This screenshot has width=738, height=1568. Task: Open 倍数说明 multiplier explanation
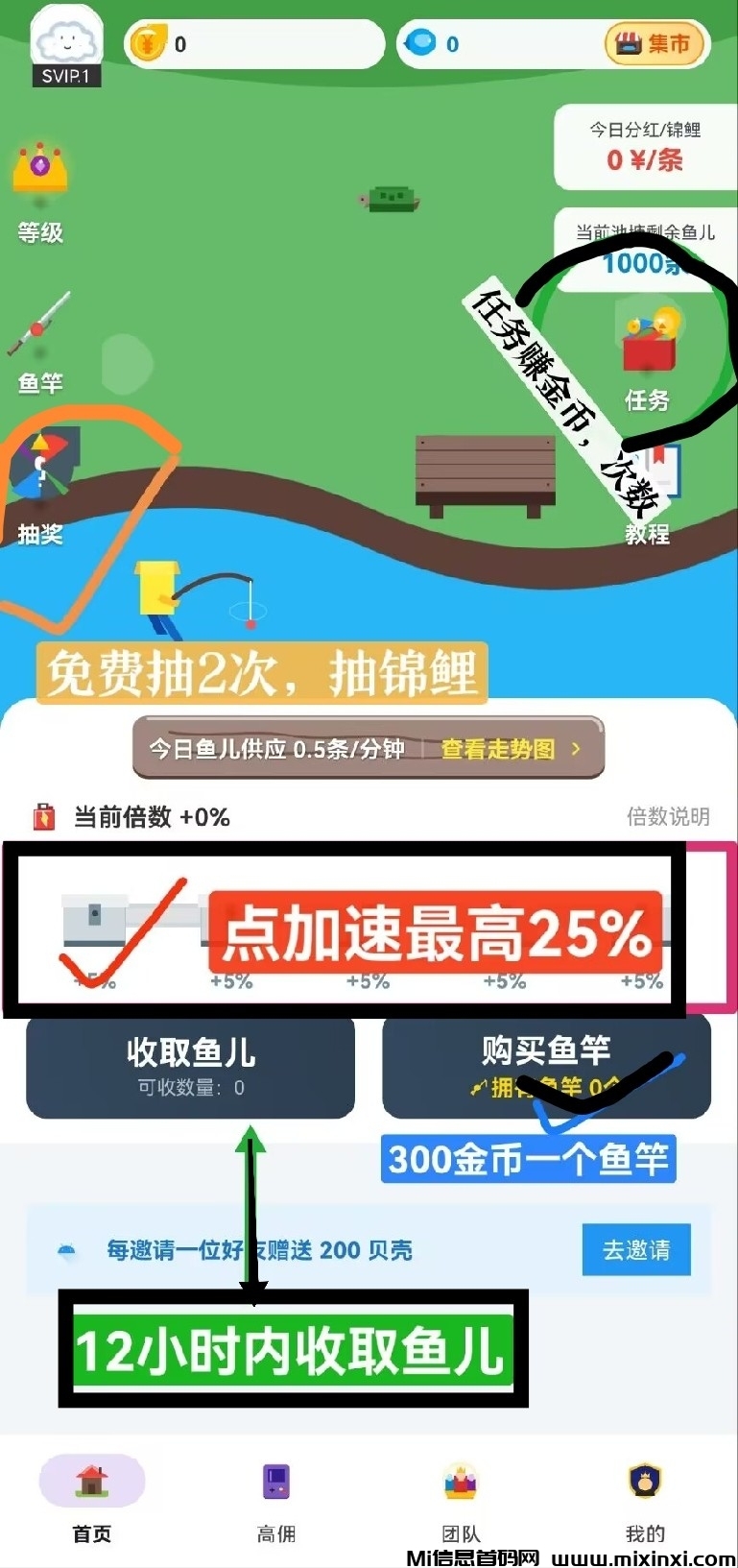click(x=668, y=817)
